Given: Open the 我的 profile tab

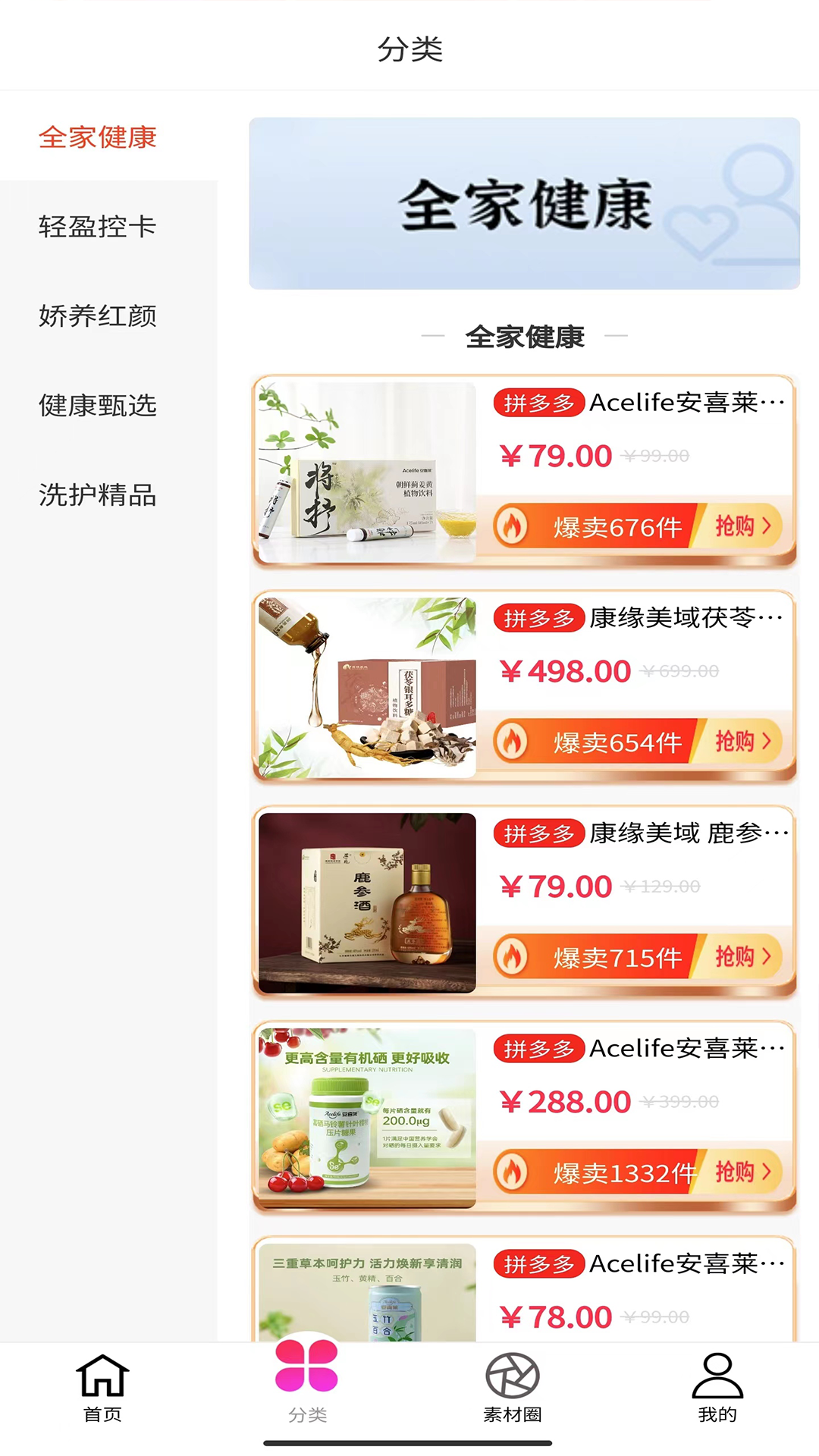Looking at the screenshot, I should [x=717, y=1387].
